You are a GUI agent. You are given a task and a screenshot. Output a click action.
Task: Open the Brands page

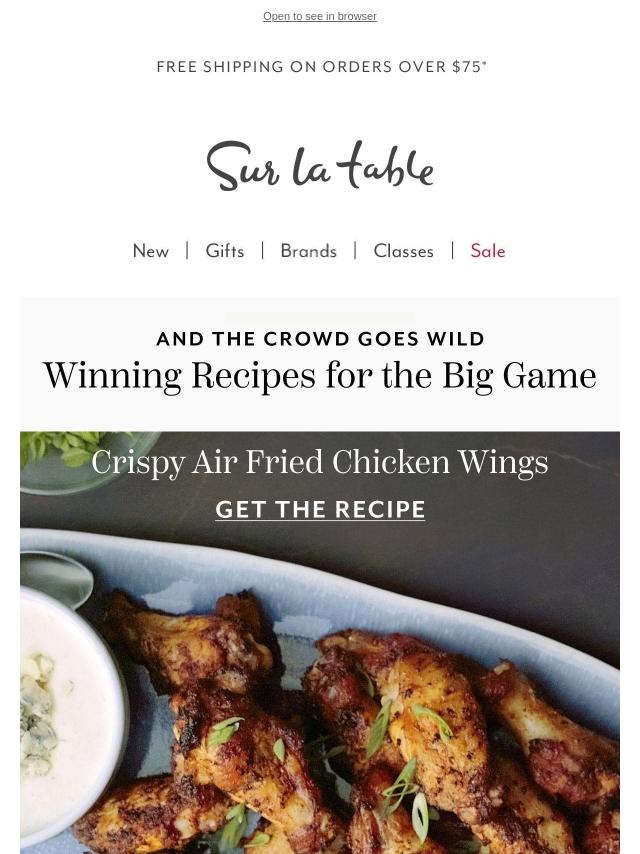point(308,251)
